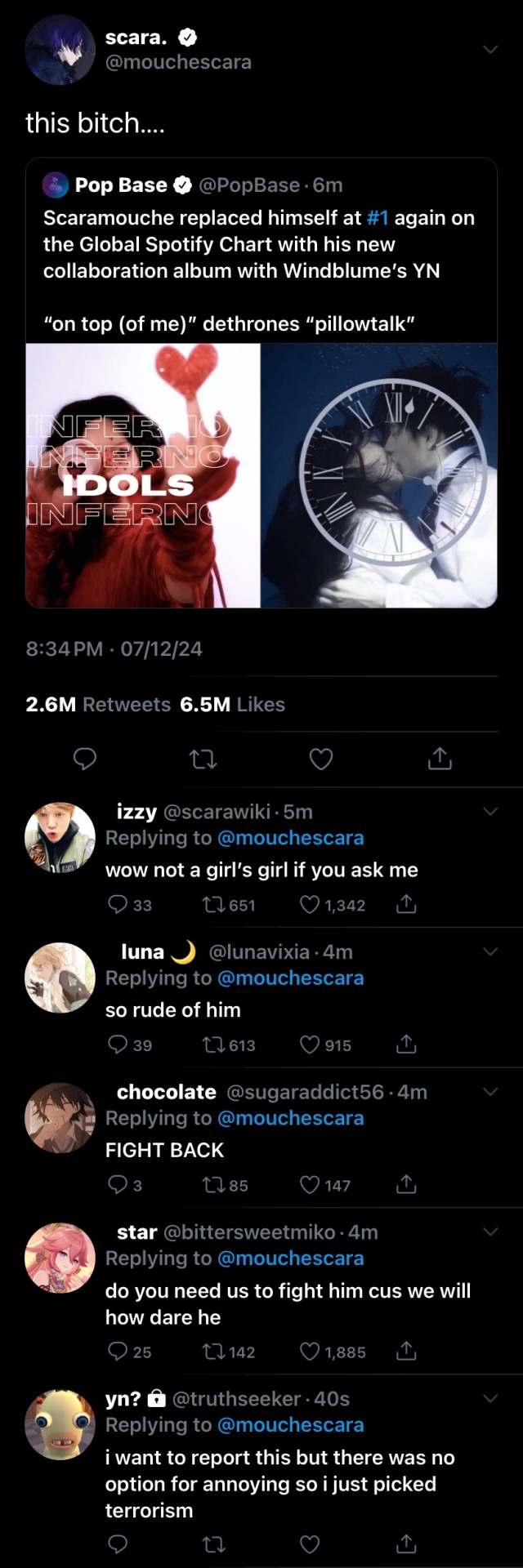Open the quoted Pop Base tweet
Image resolution: width=523 pixels, height=1568 pixels.
[x=261, y=269]
